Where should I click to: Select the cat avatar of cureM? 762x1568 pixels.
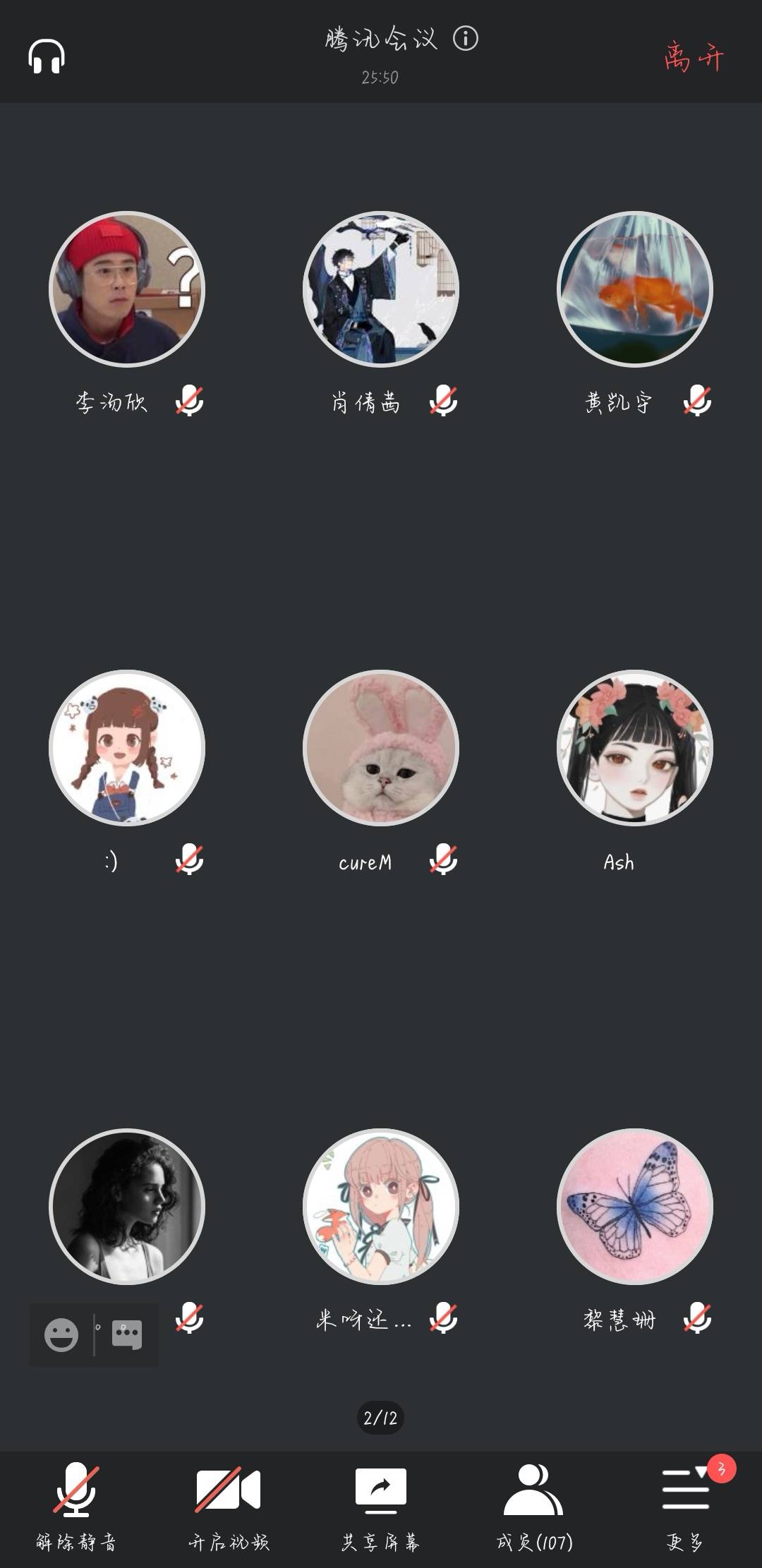(x=381, y=748)
